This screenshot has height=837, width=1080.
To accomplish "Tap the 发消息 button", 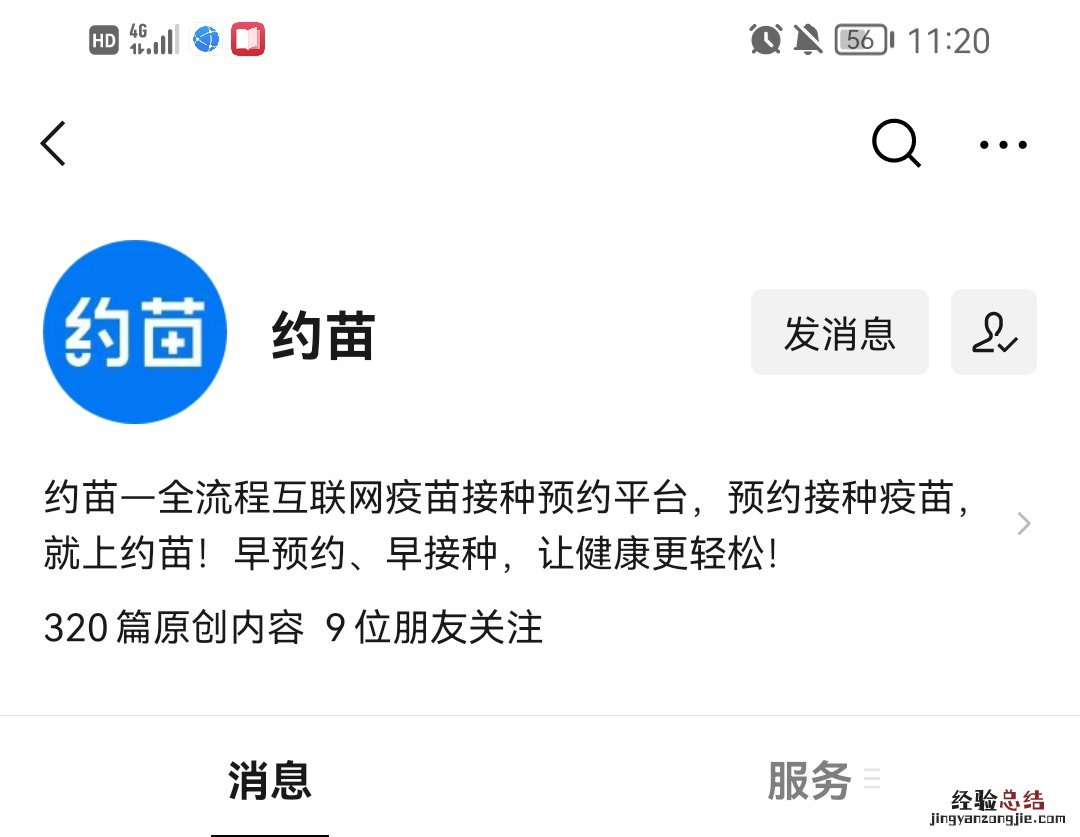I will pos(839,333).
